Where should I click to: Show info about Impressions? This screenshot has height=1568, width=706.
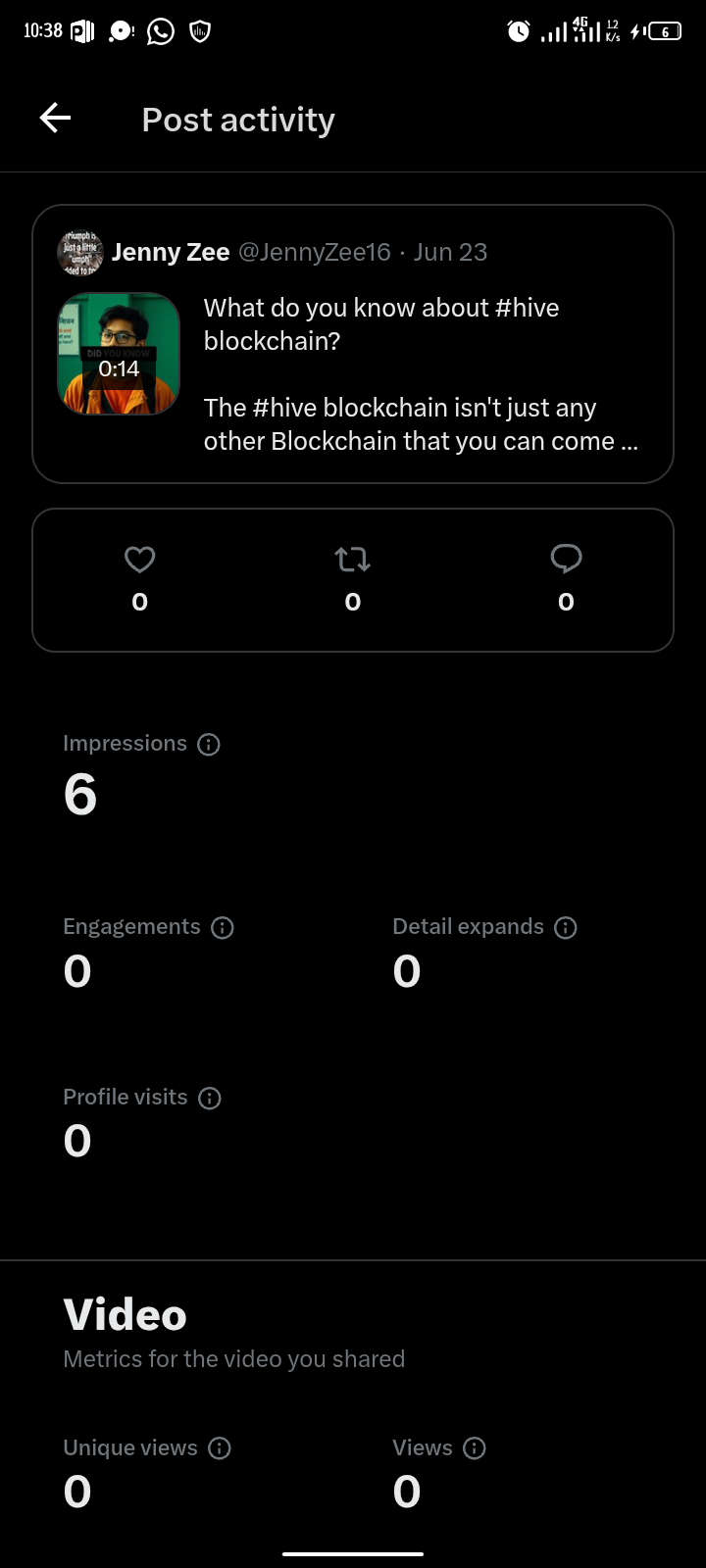click(x=209, y=745)
